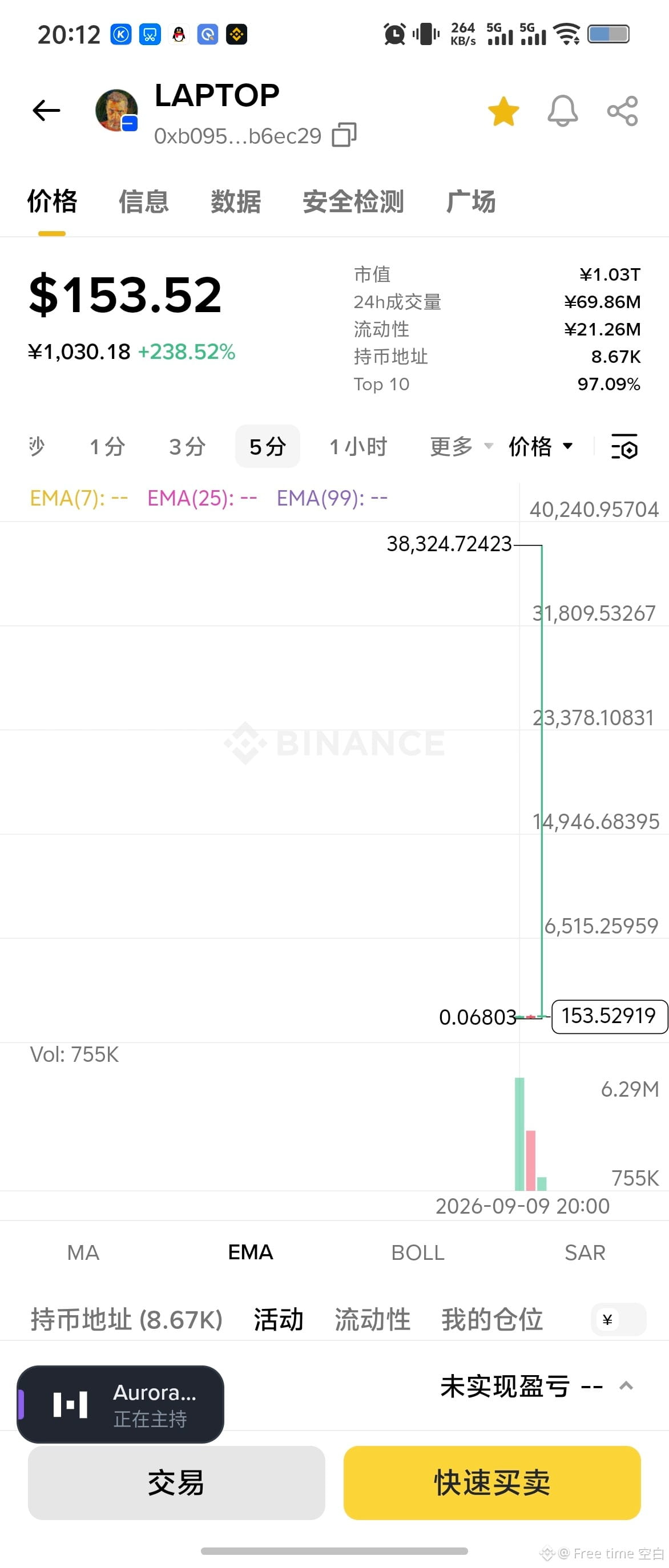Open the price alert bell

[562, 111]
